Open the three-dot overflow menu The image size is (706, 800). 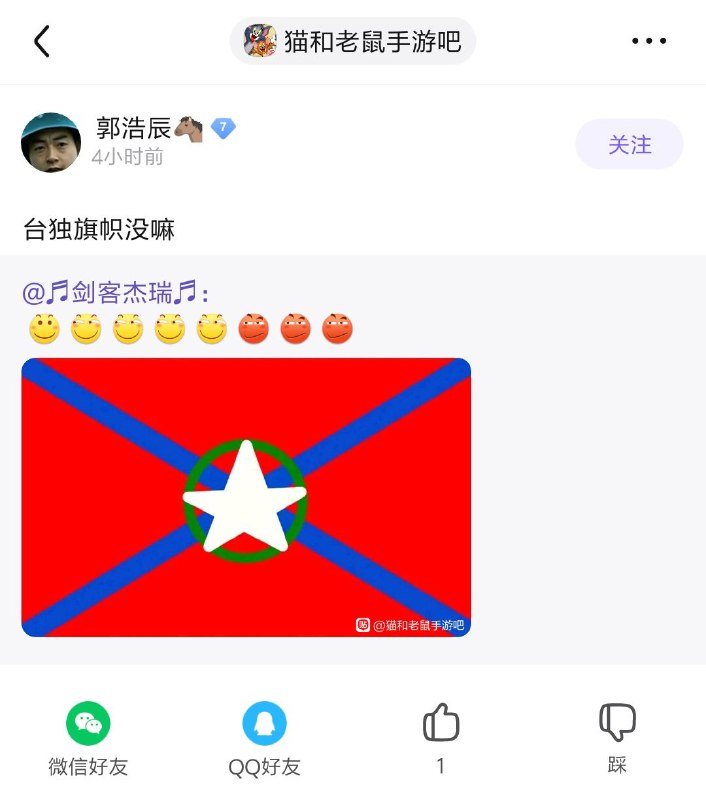(x=649, y=42)
